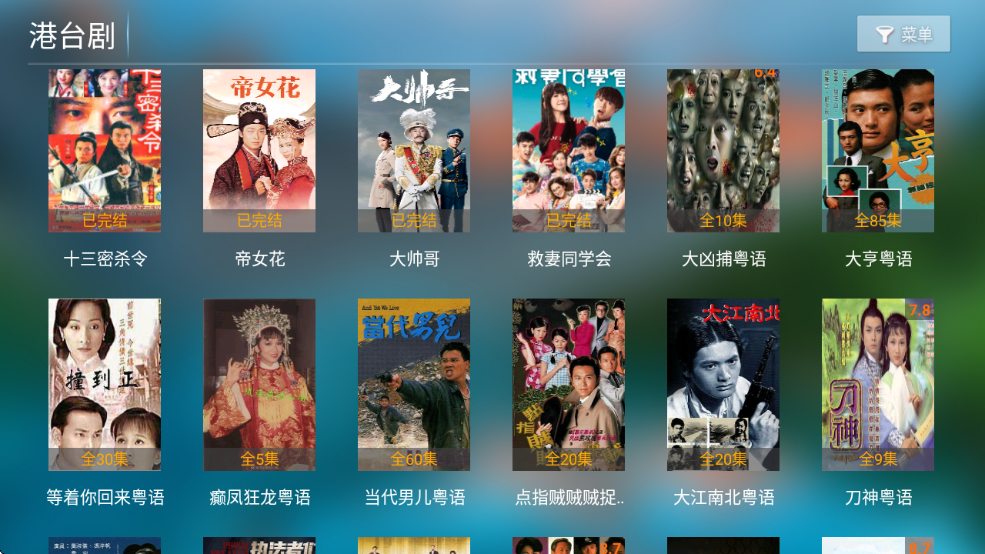The height and width of the screenshot is (554, 985).
Task: Select the 帝女花 poster
Action: (x=259, y=150)
